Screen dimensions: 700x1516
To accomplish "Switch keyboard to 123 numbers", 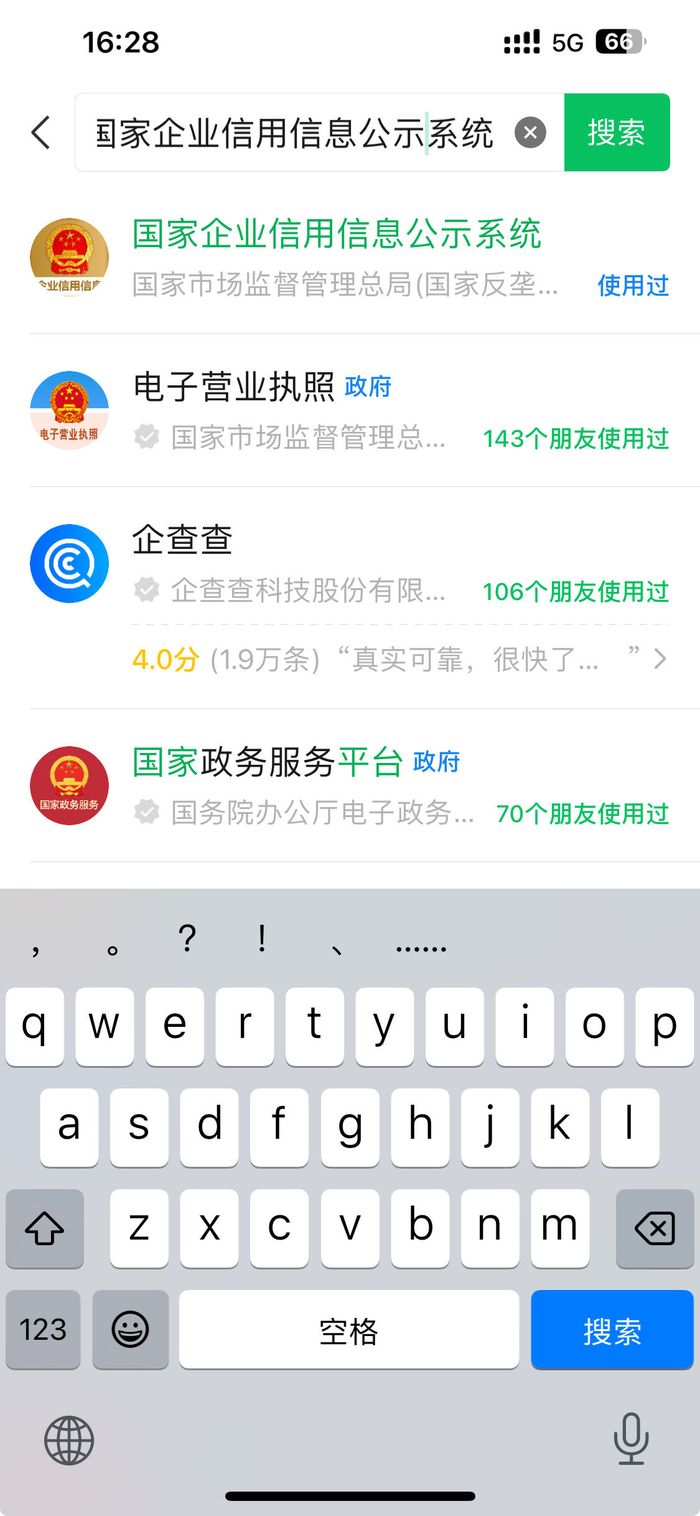I will point(43,1330).
